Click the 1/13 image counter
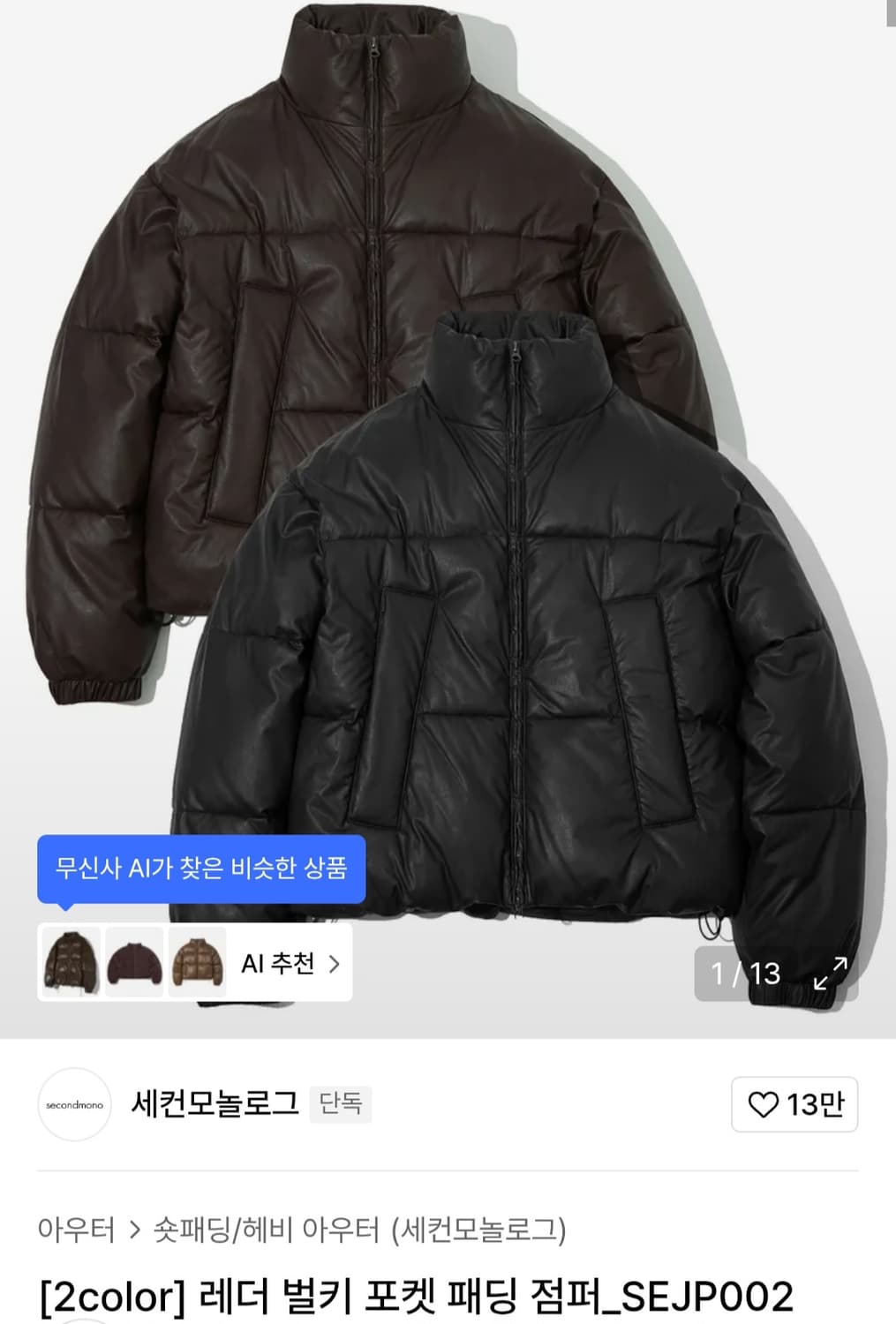 coord(744,974)
